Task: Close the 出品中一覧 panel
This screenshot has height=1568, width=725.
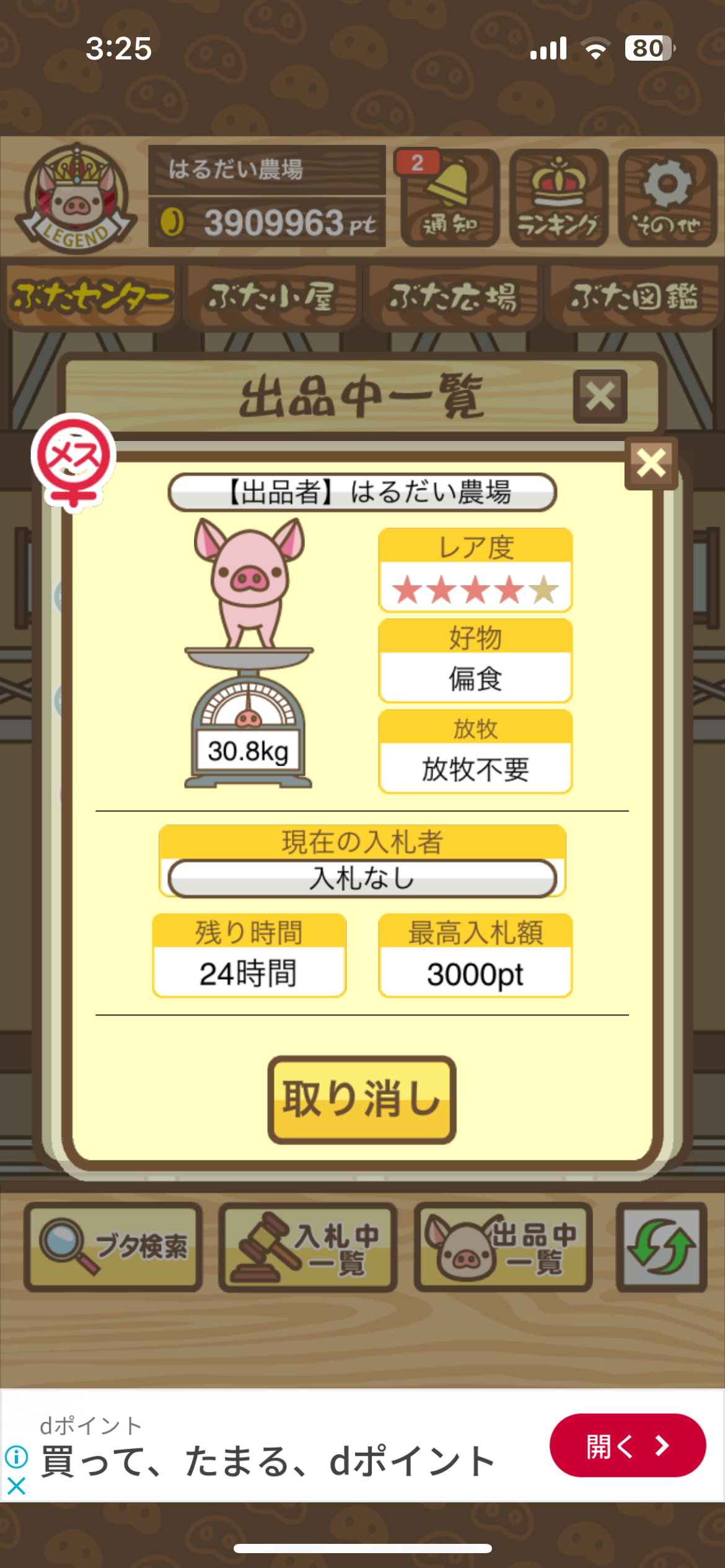Action: (x=600, y=396)
